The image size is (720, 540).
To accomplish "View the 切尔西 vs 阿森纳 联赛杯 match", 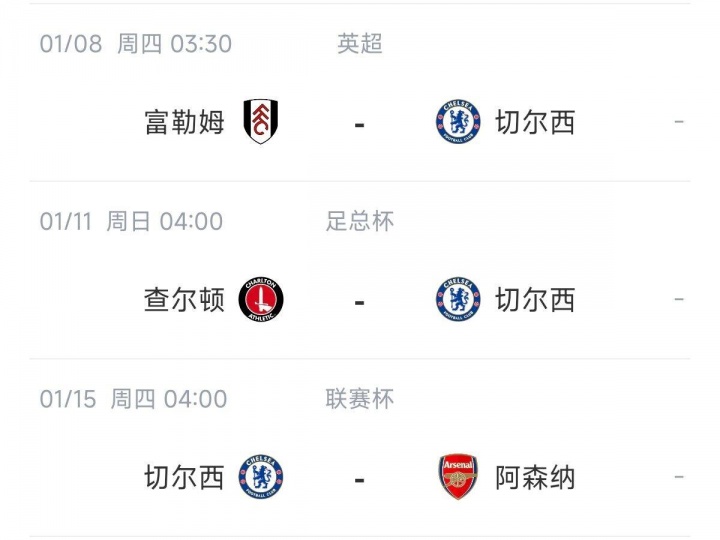I will 359,478.
